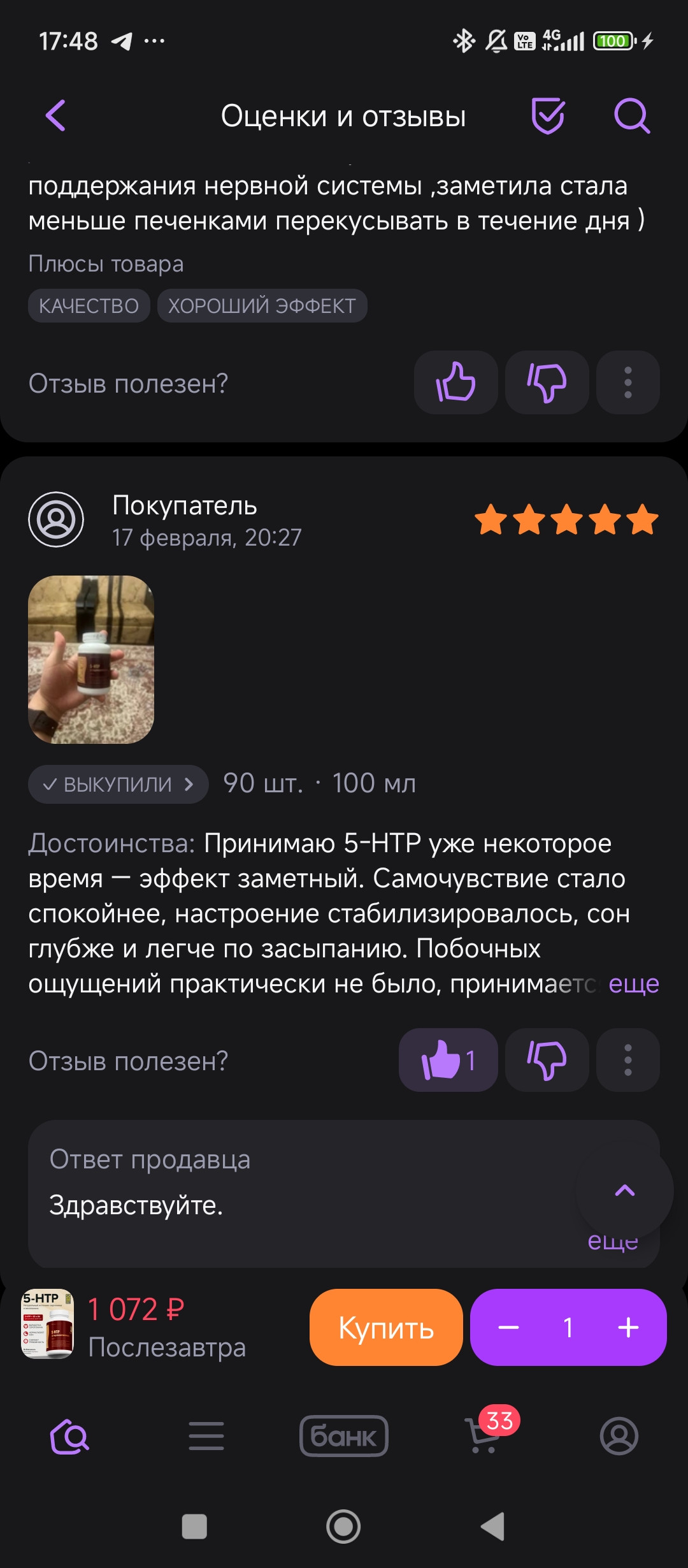Open options menu for the КАЧЕСТВО review
688x1568 pixels.
(x=627, y=382)
